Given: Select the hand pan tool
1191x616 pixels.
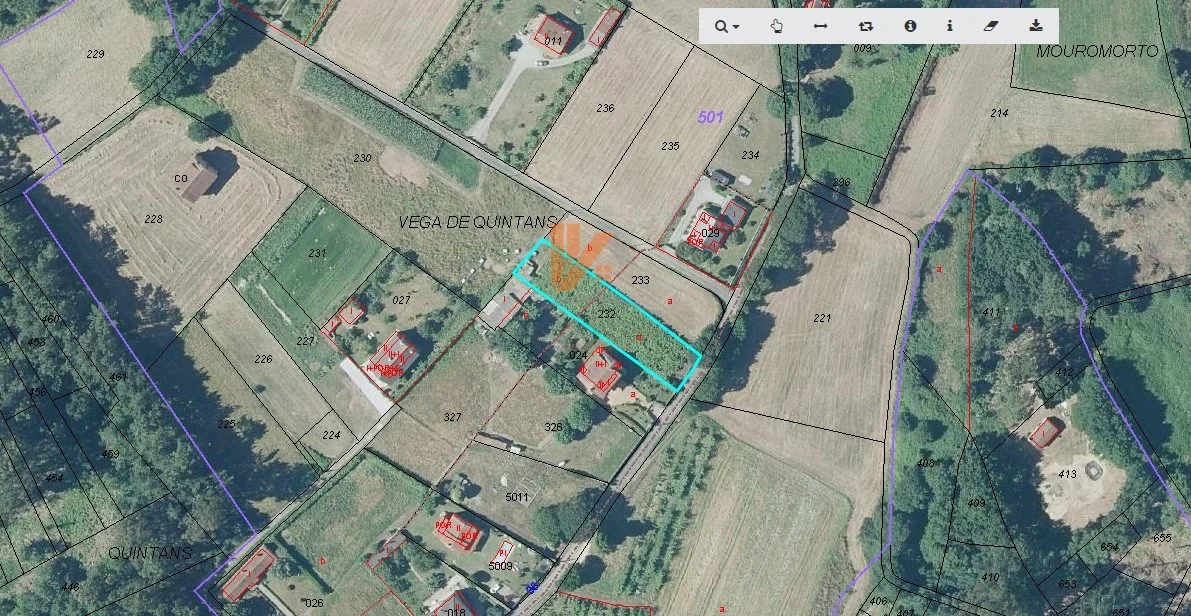Looking at the screenshot, I should (x=776, y=26).
